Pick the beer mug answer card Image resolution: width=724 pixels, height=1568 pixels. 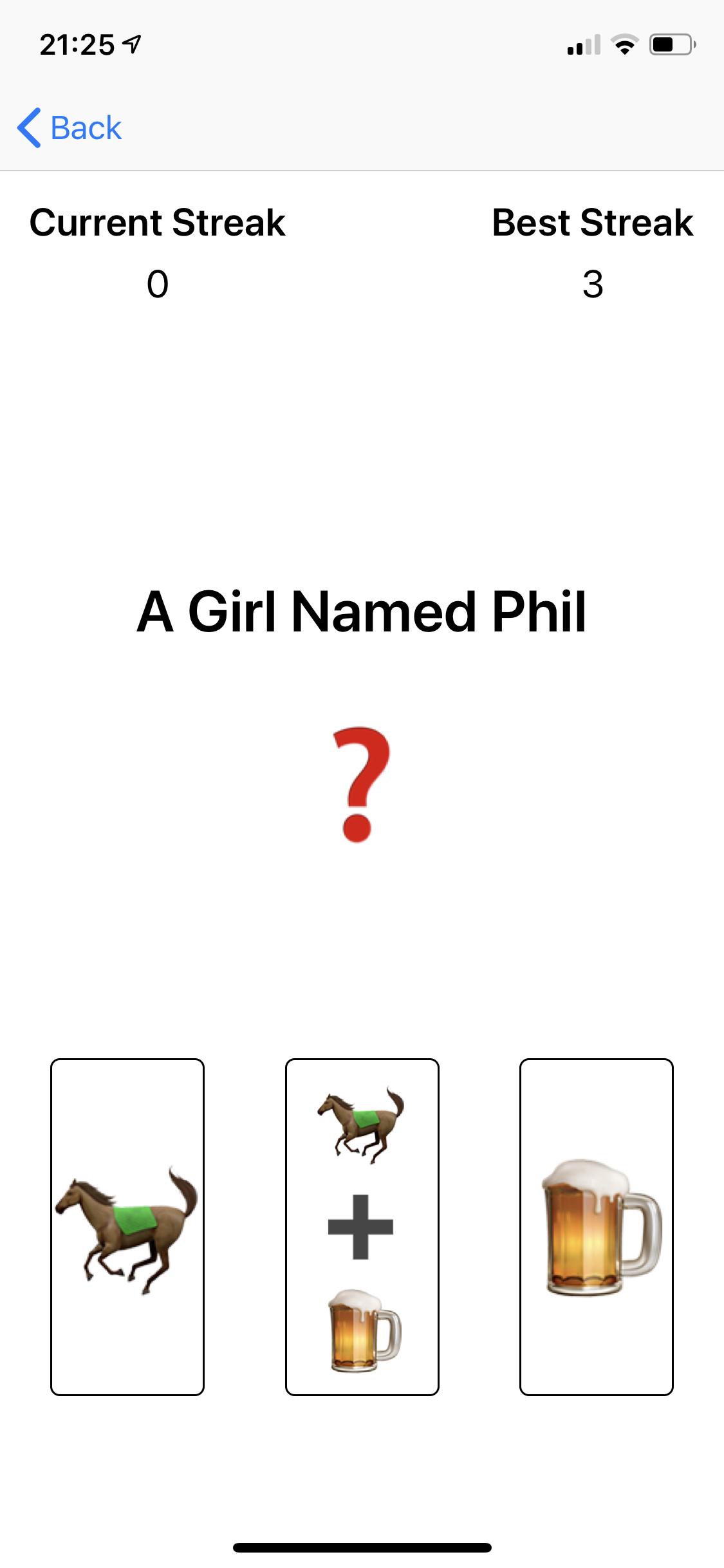point(596,1226)
